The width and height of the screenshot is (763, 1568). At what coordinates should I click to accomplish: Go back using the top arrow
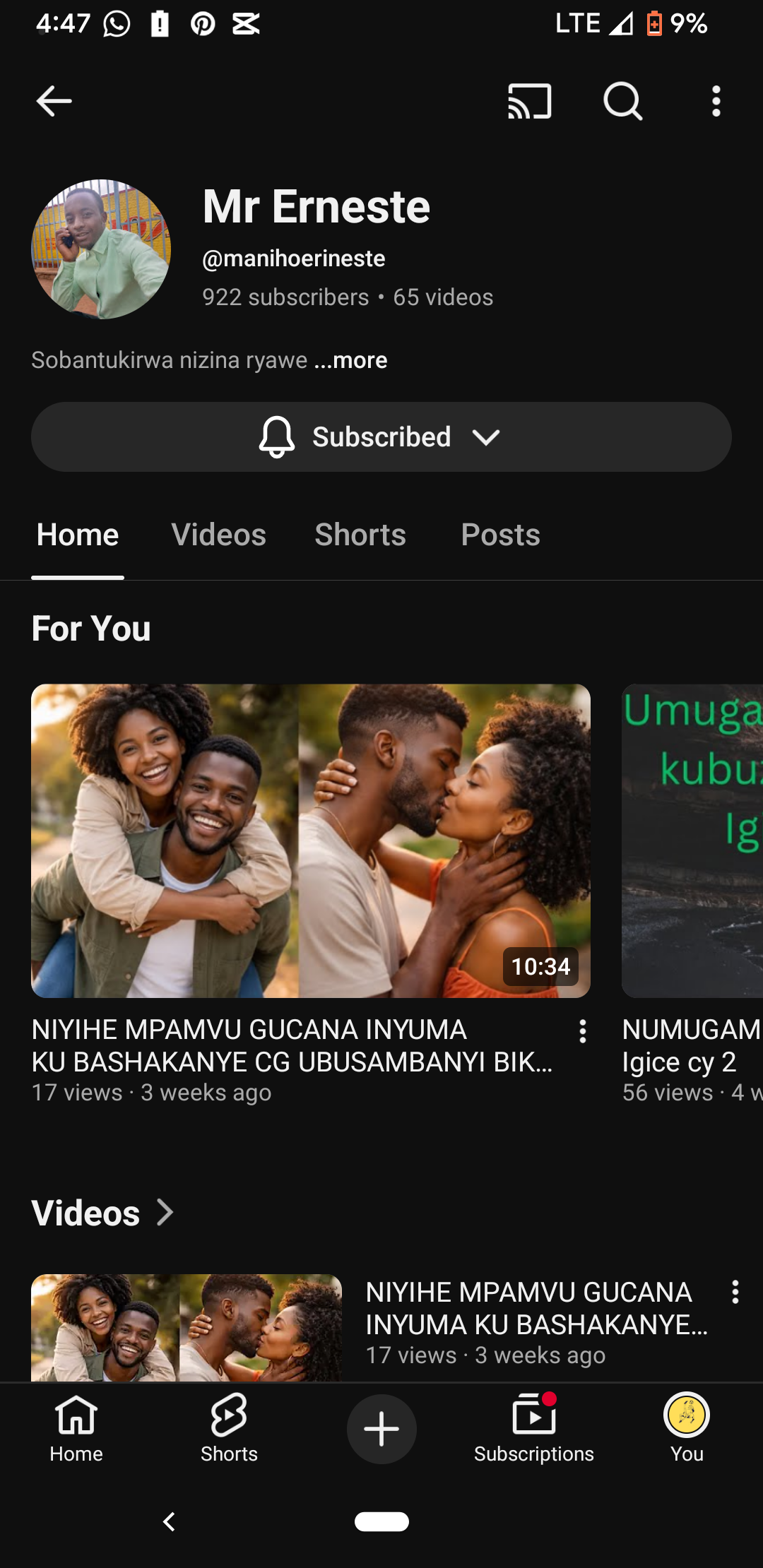[x=54, y=101]
